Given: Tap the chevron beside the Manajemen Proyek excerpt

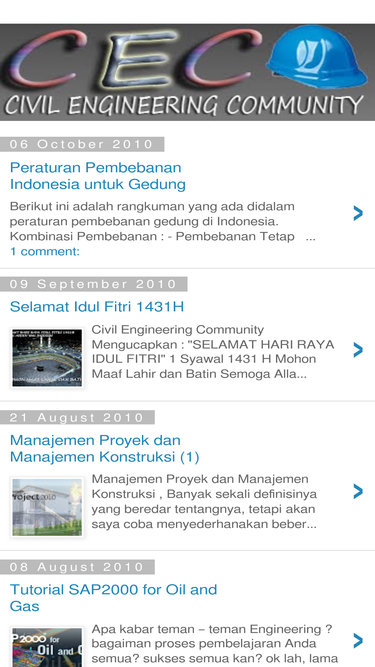Looking at the screenshot, I should 358,491.
